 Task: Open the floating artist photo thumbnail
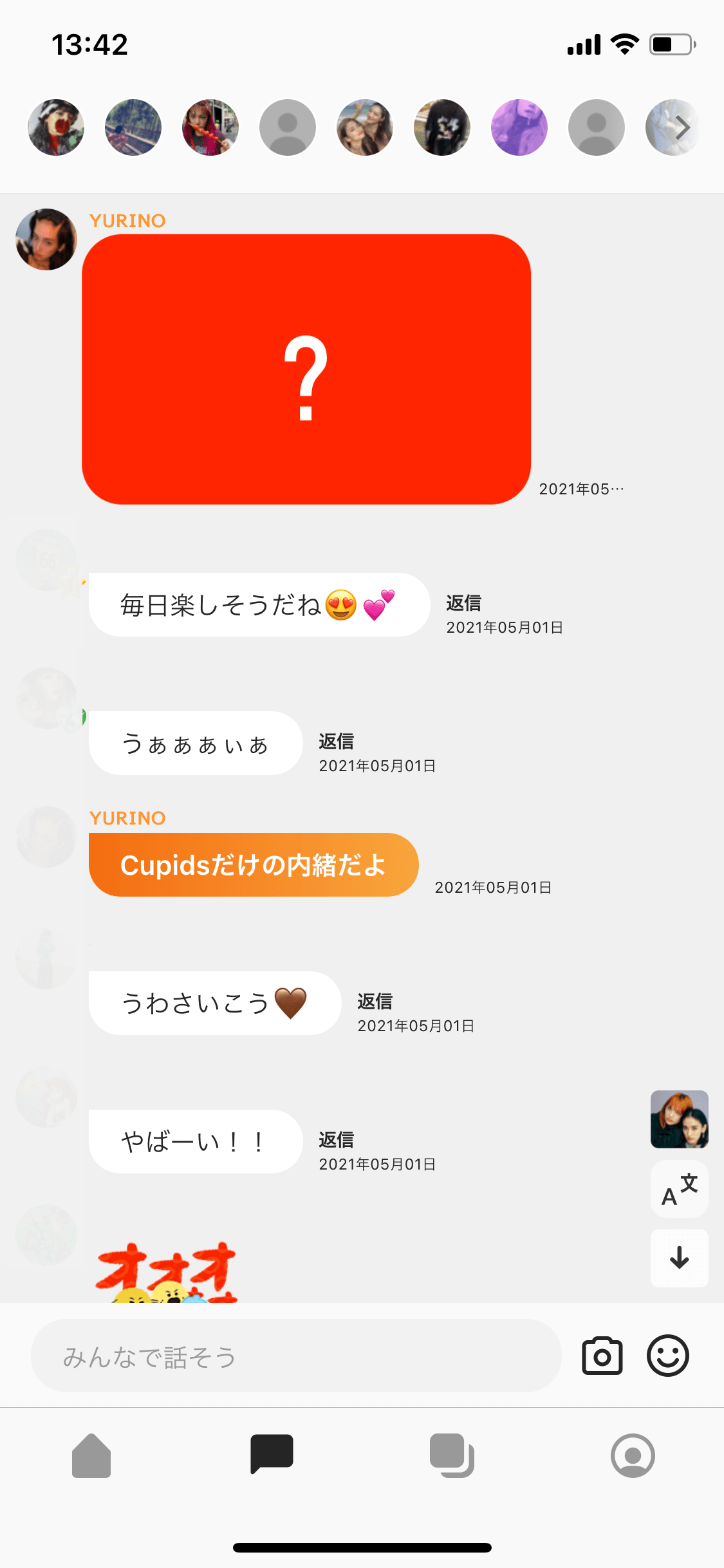point(679,1119)
